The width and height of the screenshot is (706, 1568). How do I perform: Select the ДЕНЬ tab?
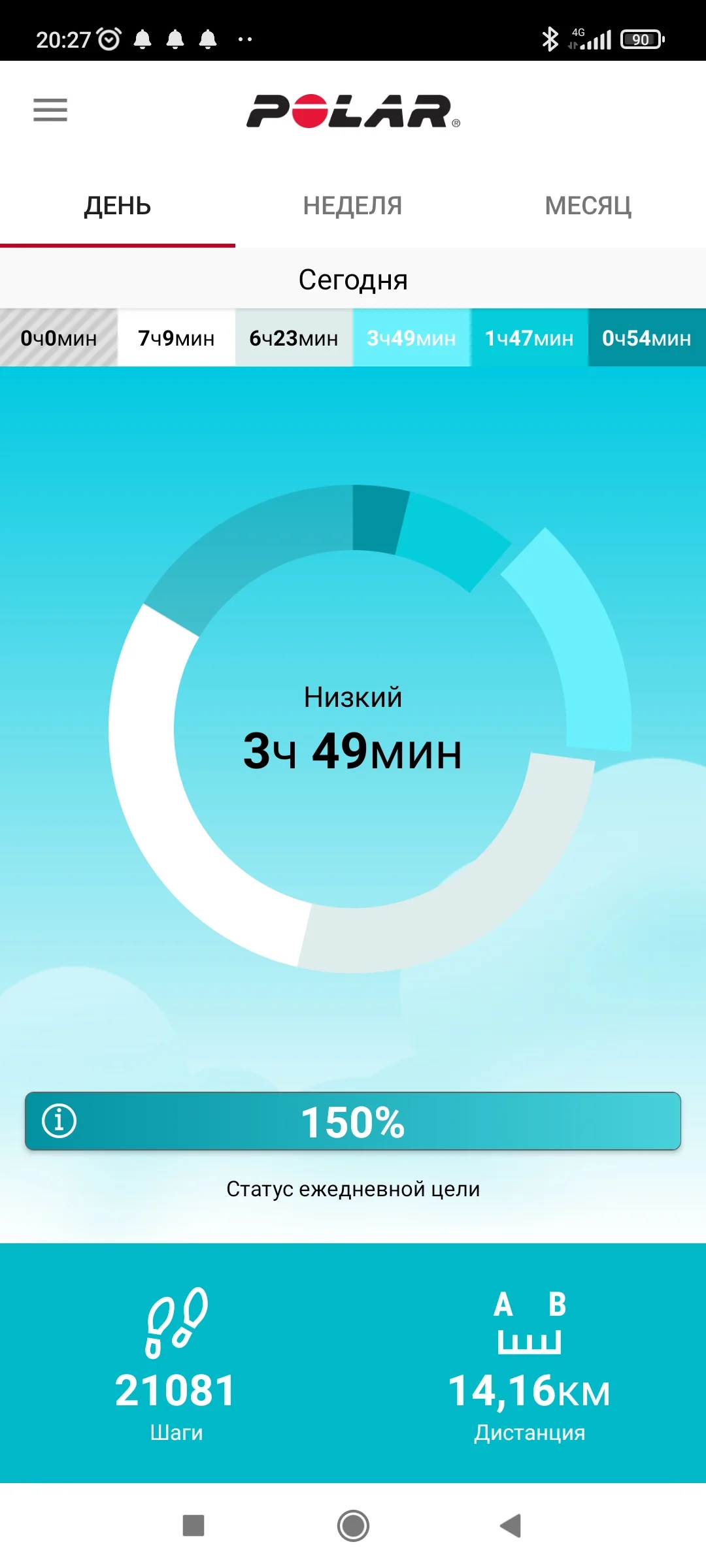[x=118, y=206]
